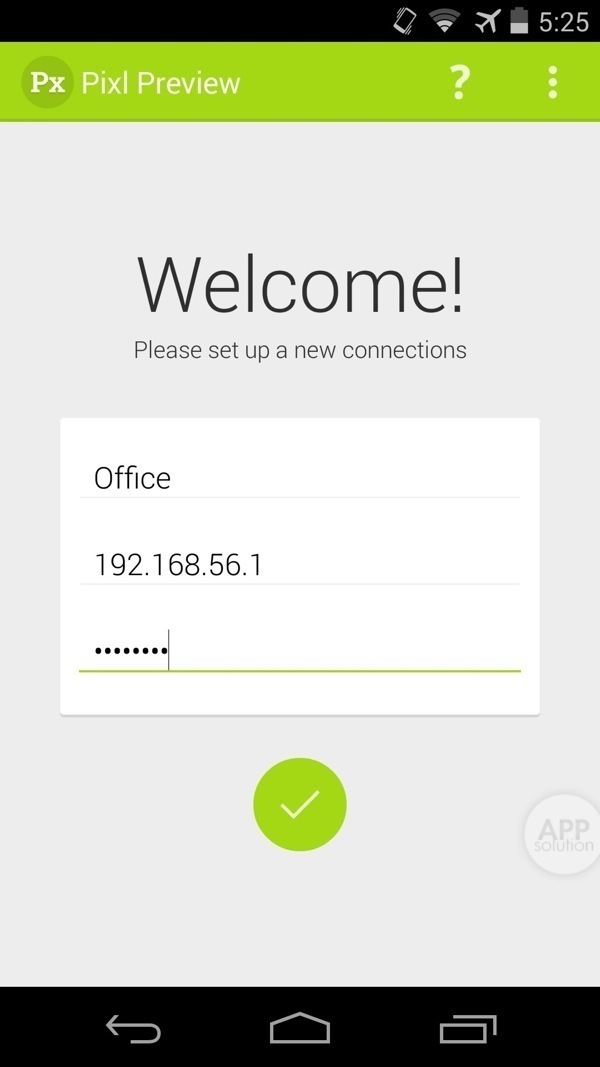
Task: Confirm connection with the green checkmark button
Action: click(x=300, y=804)
